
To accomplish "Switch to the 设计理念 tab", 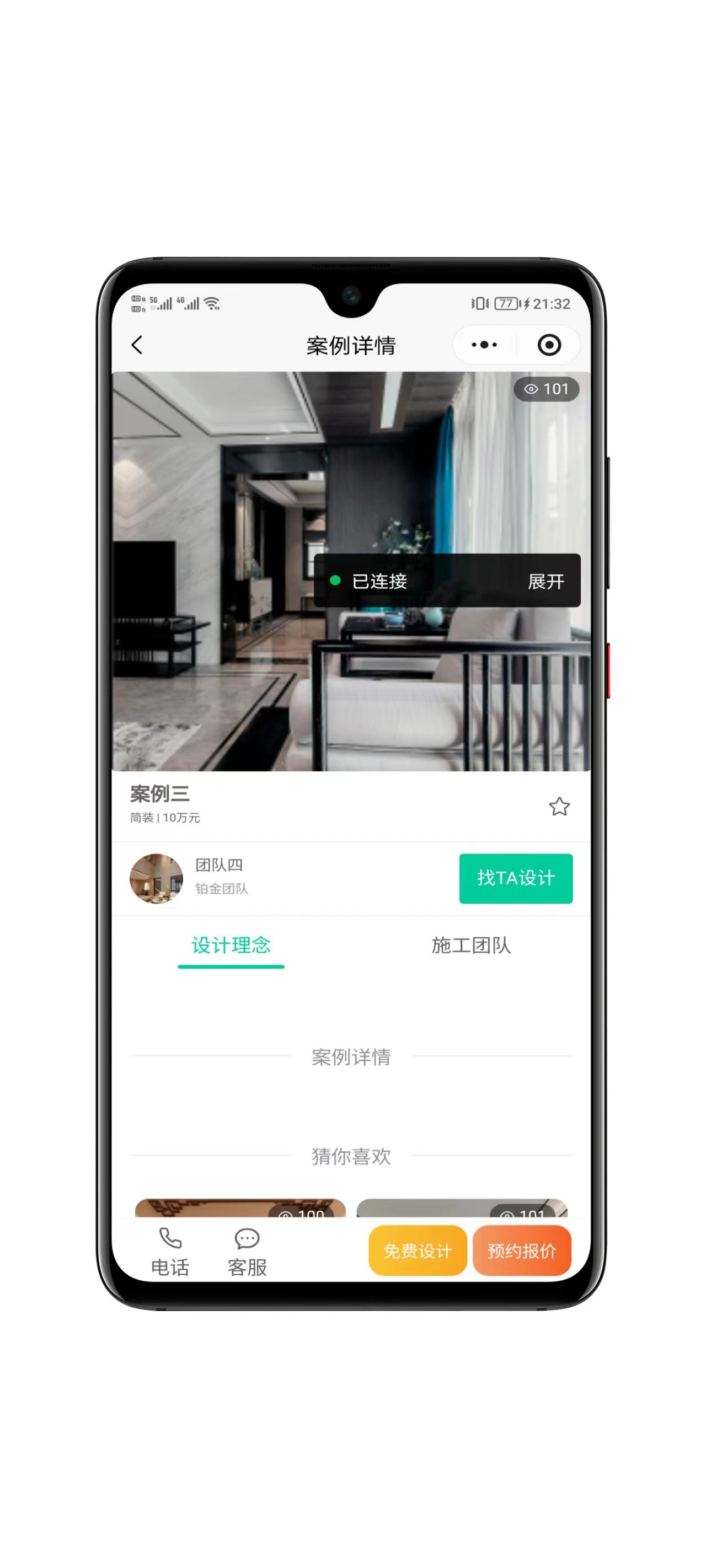I will [x=231, y=946].
